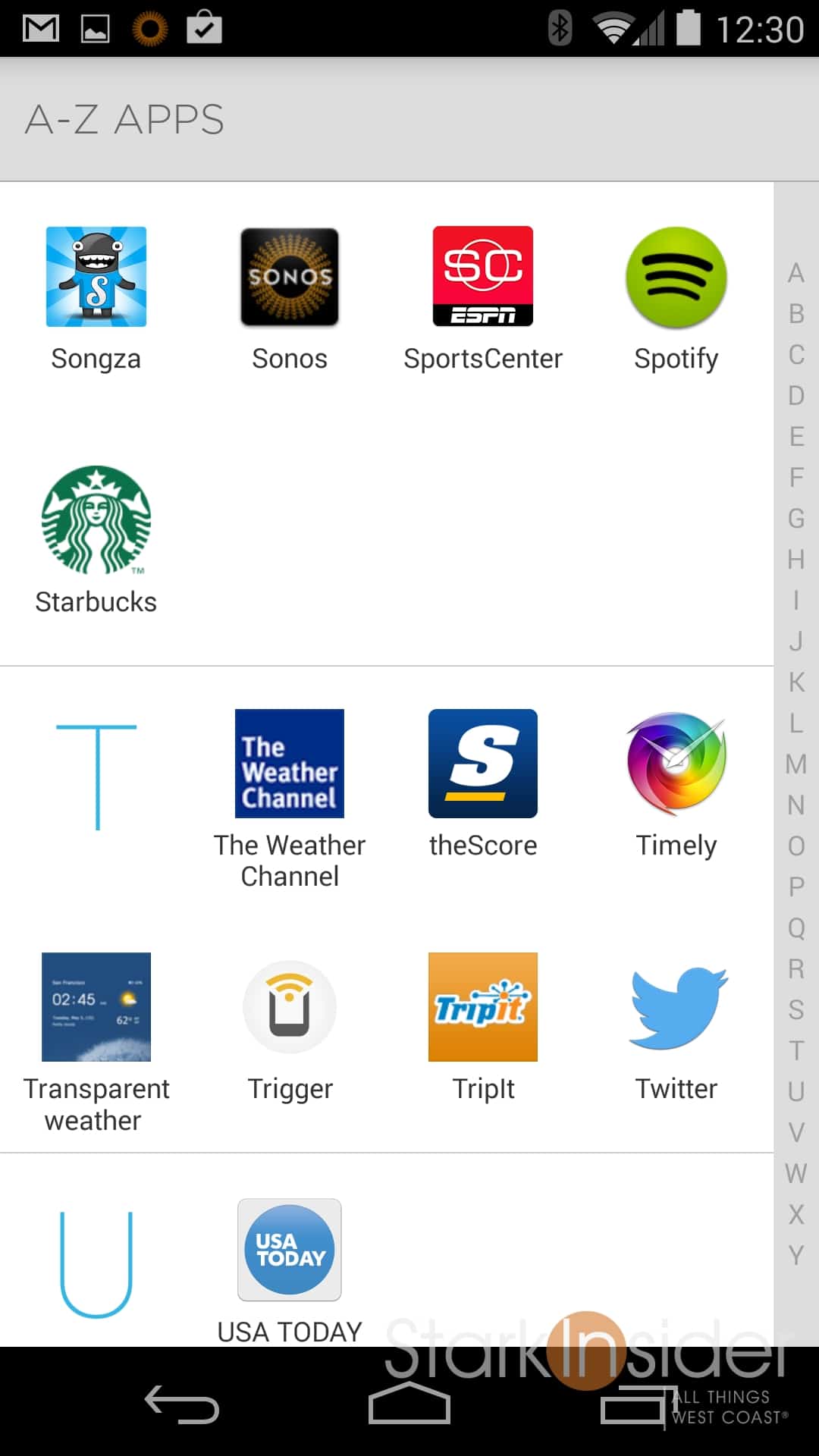Jump to letter M in the alphabet index

coord(796,764)
